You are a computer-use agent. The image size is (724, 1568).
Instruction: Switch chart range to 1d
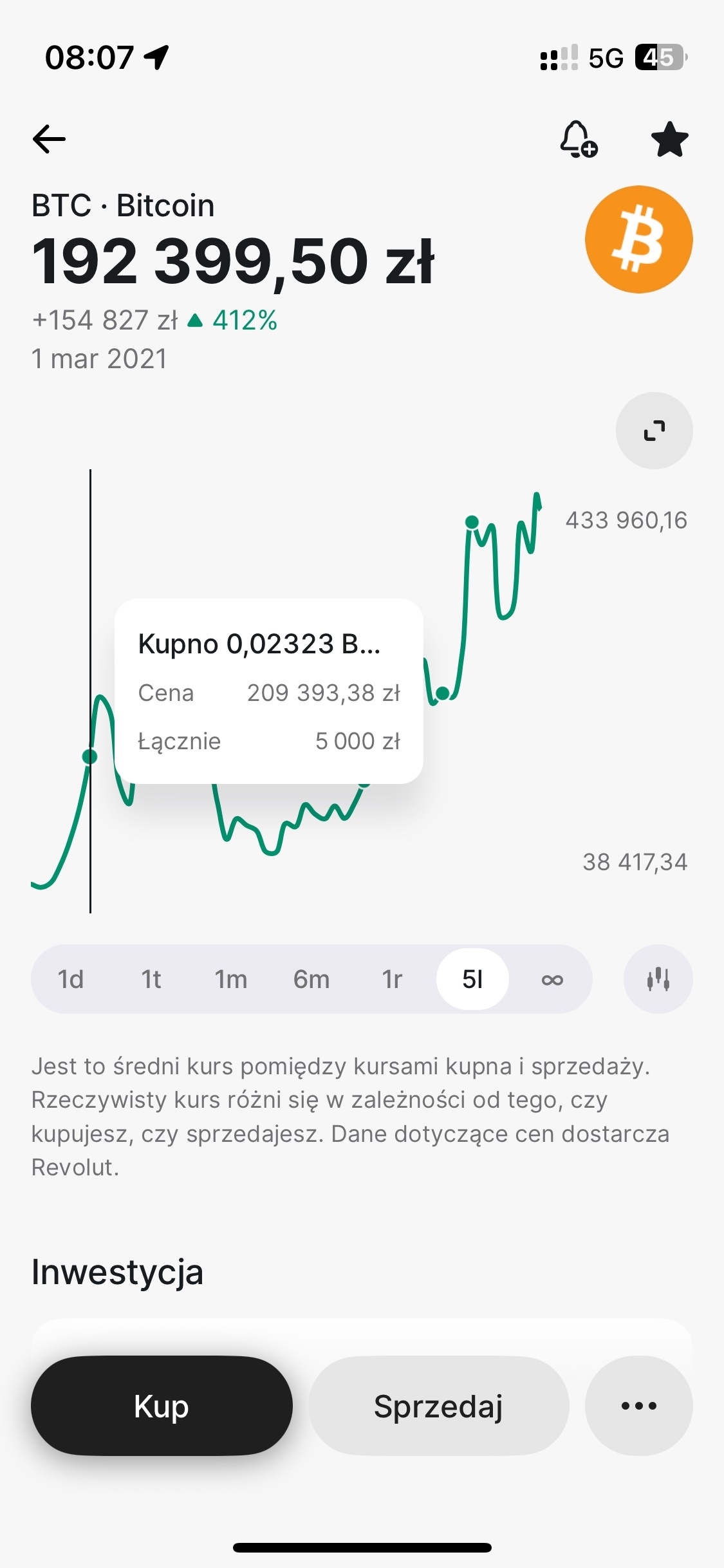pyautogui.click(x=71, y=979)
